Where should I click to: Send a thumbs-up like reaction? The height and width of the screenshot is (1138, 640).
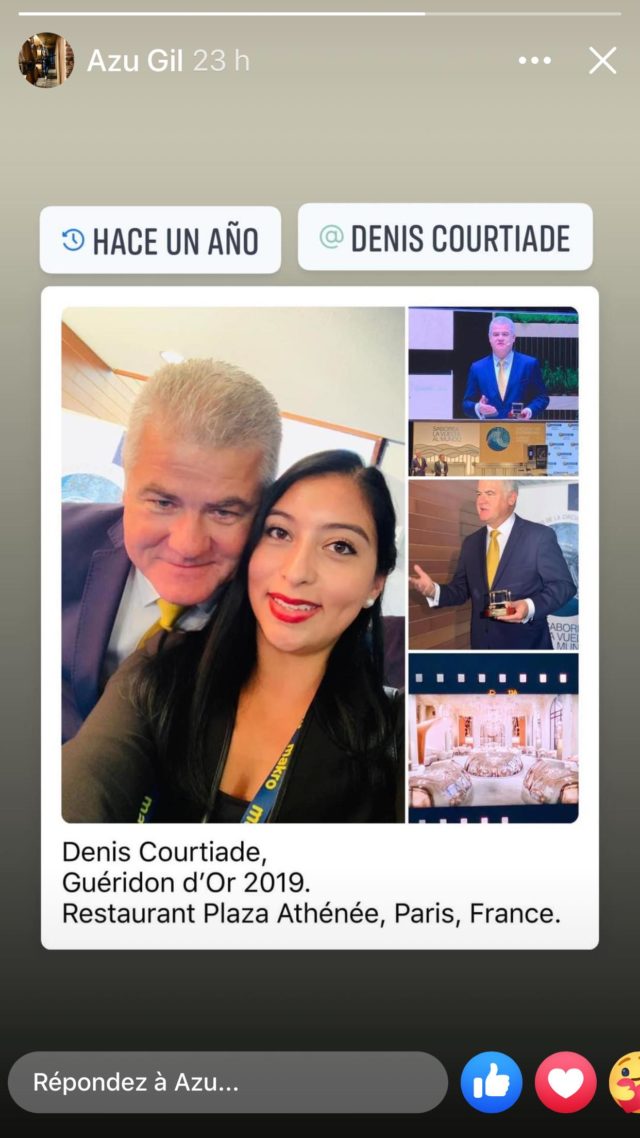point(492,1083)
